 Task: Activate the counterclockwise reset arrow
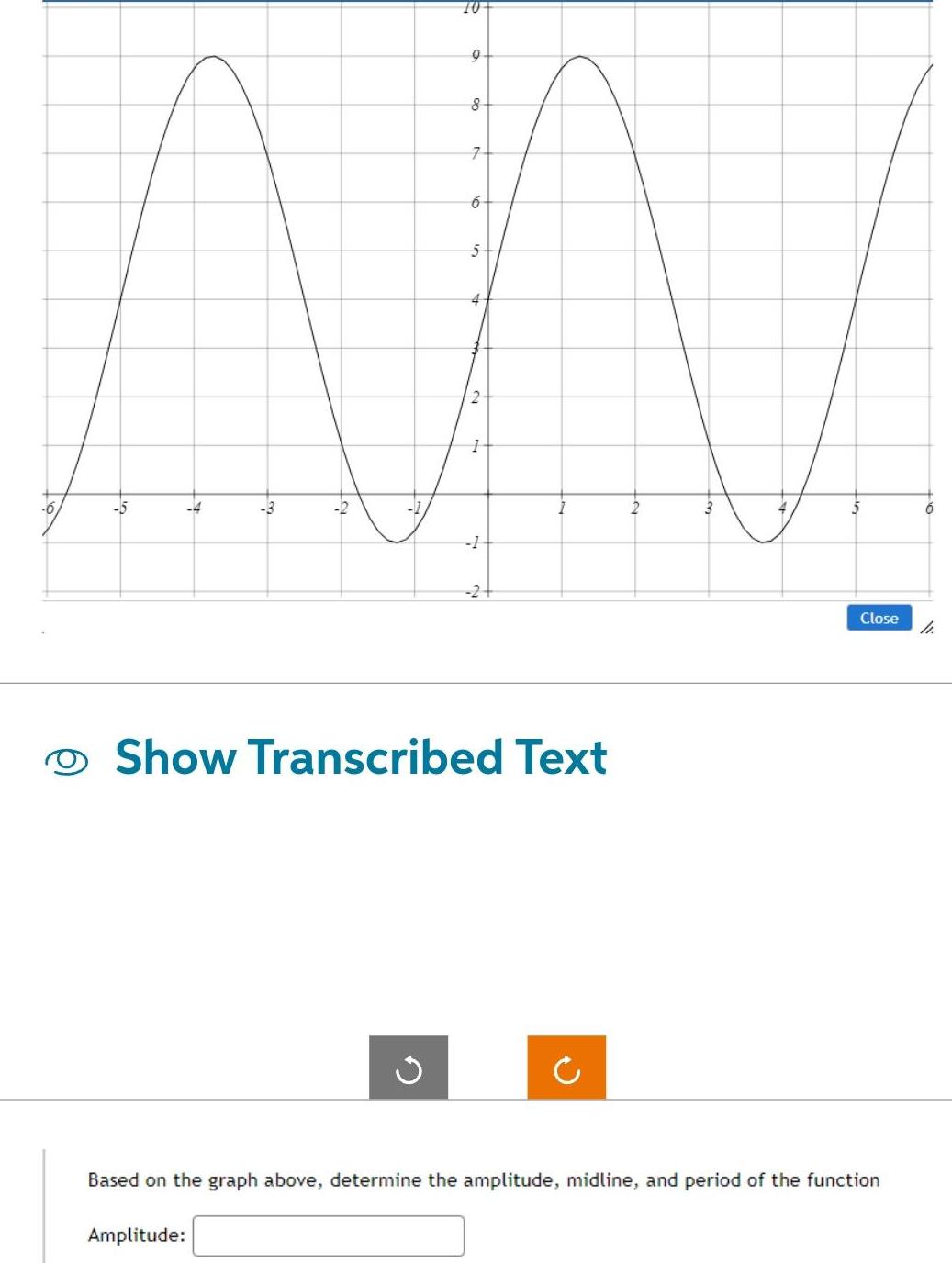pyautogui.click(x=409, y=1067)
